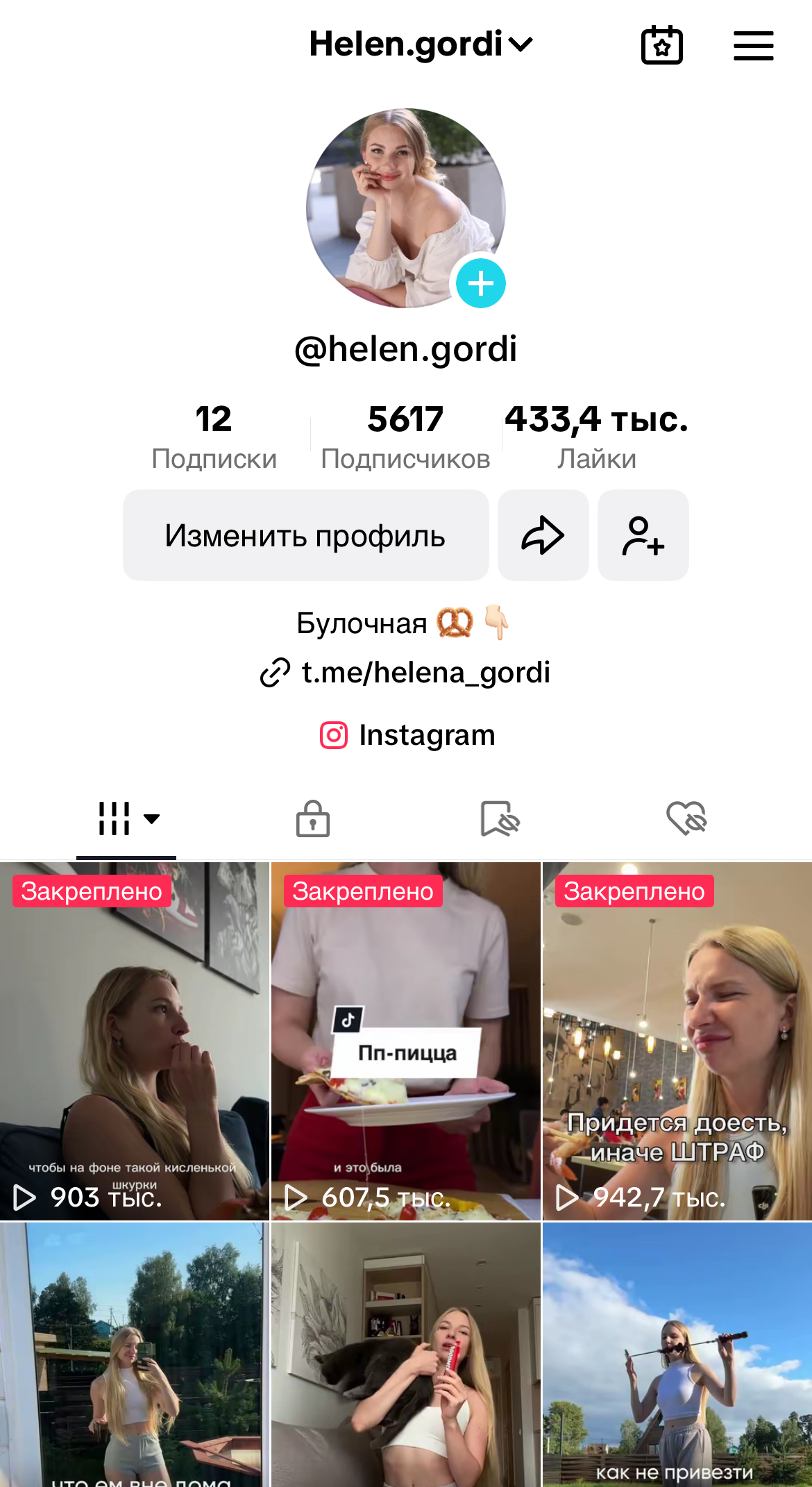
Task: Switch to the hidden favorites bookmark tab
Action: pyautogui.click(x=500, y=818)
